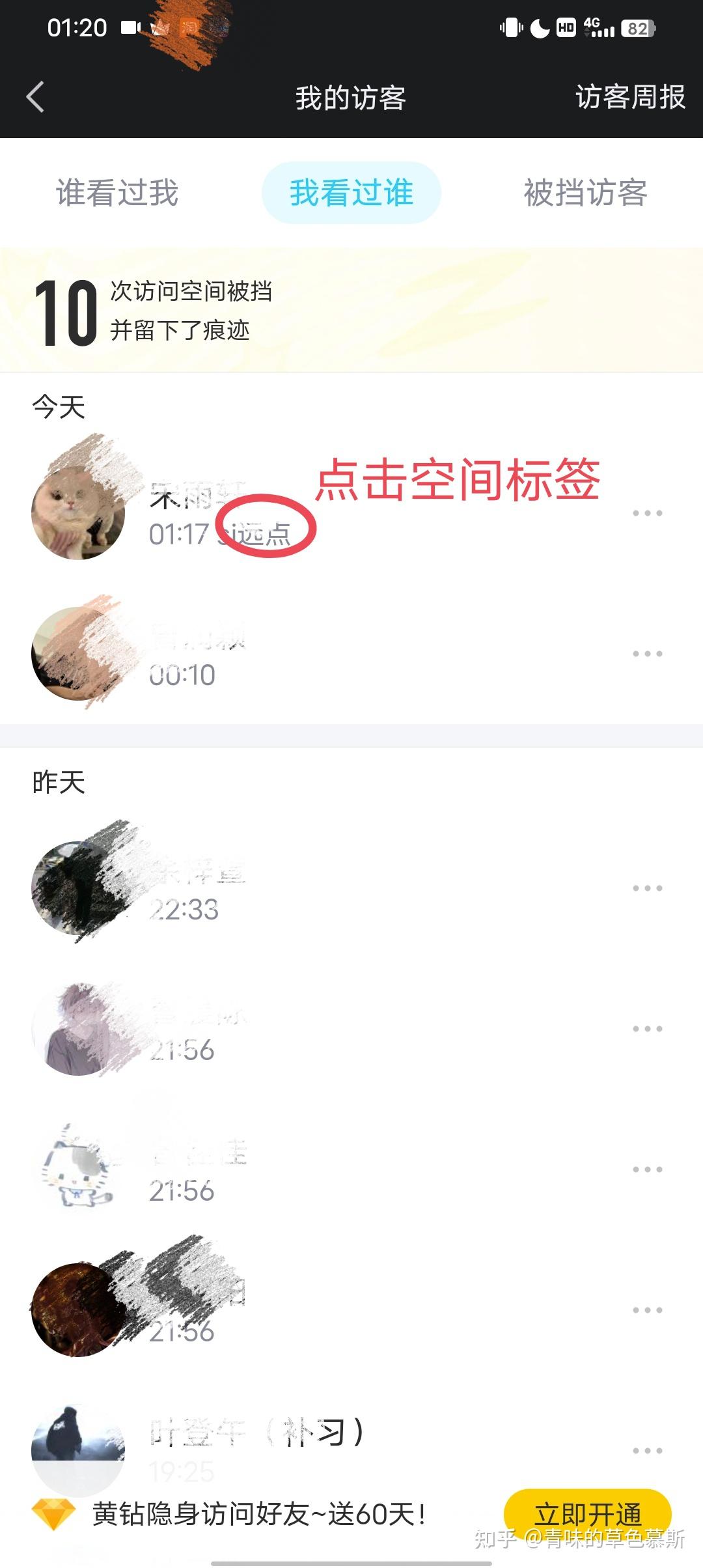Viewport: 703px width, 1568px height.
Task: Switch to 谁看过我 tab
Action: coord(117,193)
